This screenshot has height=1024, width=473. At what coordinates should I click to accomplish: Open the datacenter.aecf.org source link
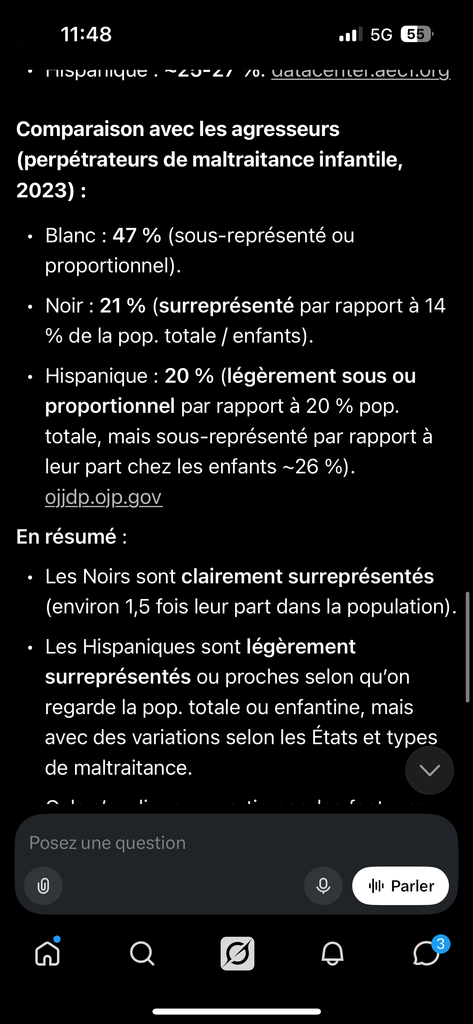click(x=360, y=71)
